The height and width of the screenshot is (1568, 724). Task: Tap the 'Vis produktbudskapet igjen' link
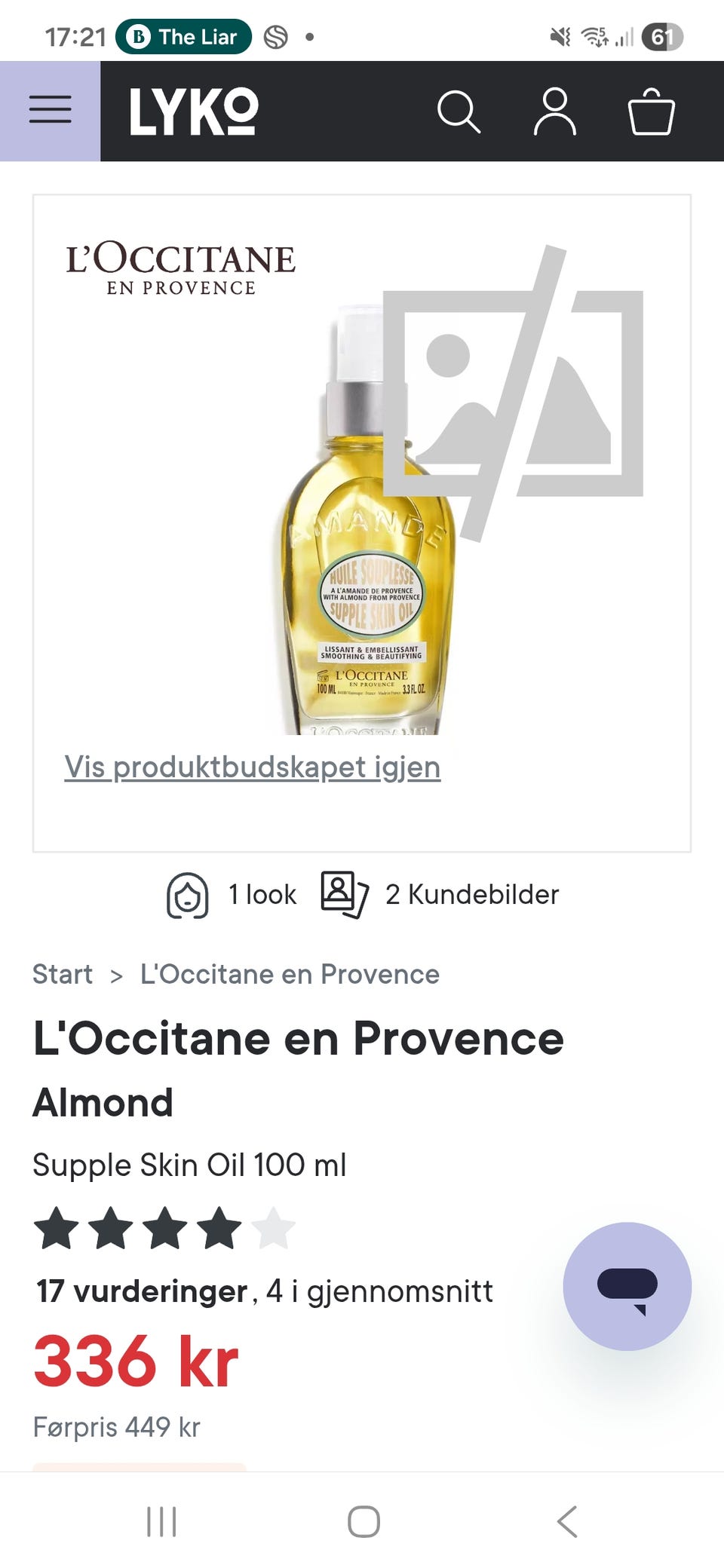click(x=252, y=767)
